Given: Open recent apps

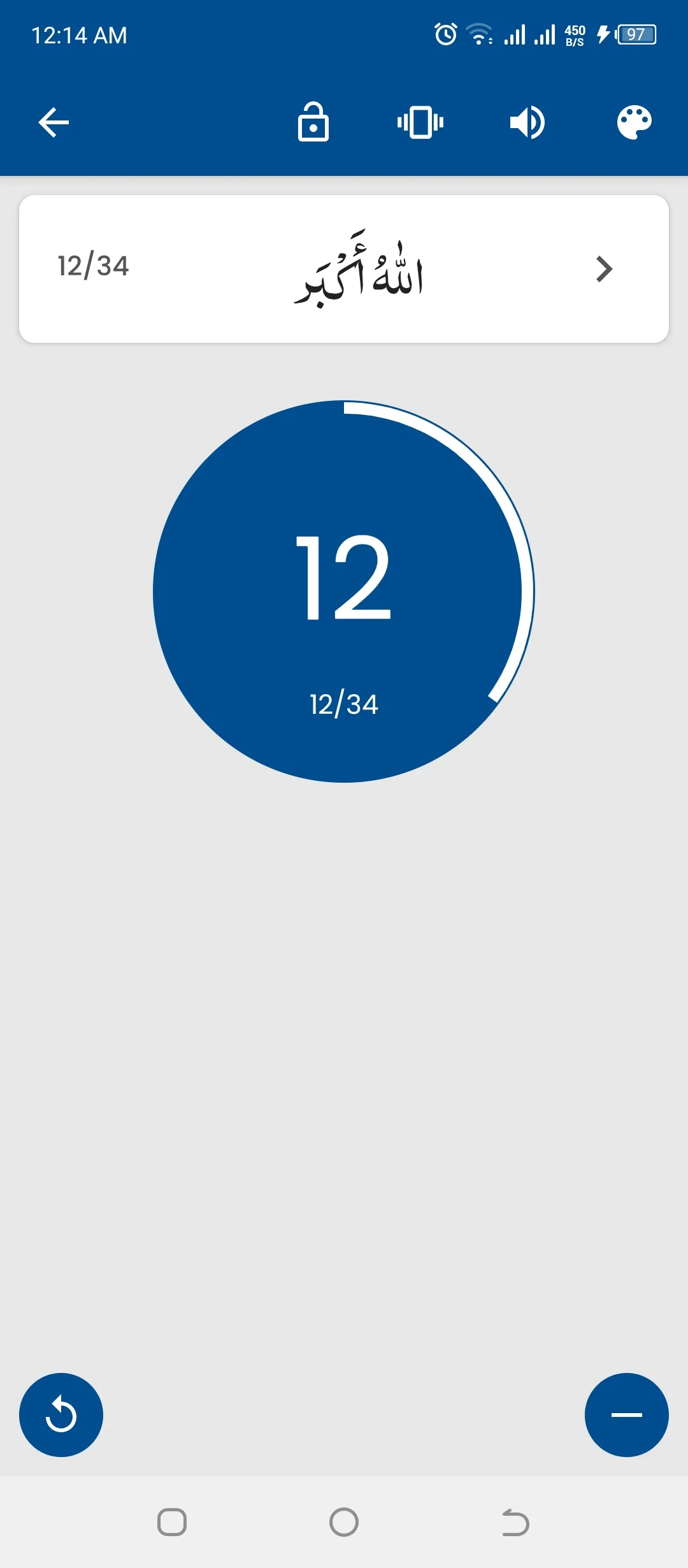Looking at the screenshot, I should 172,1522.
